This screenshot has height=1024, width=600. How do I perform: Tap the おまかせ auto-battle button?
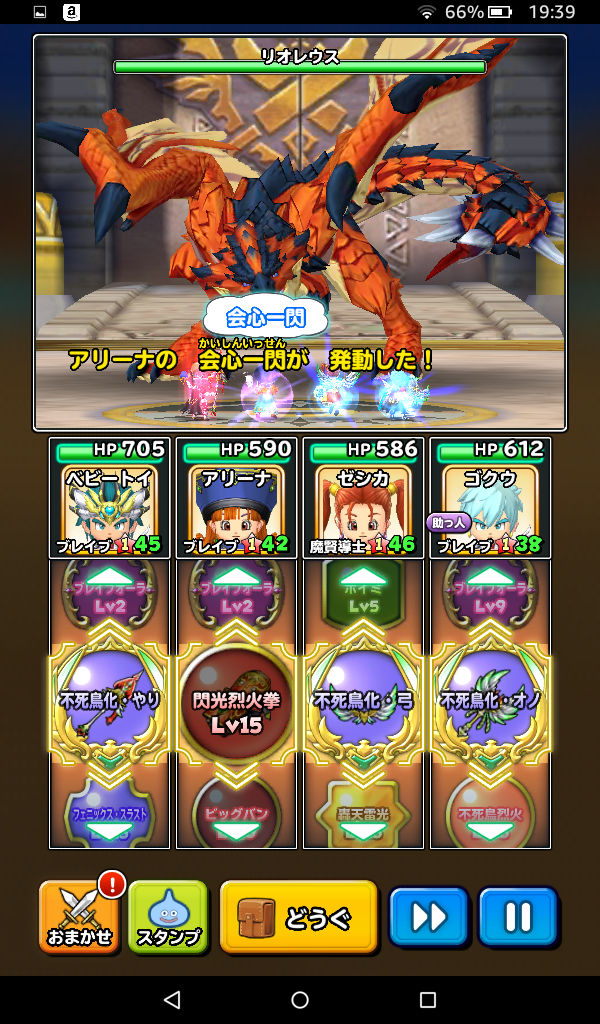[x=80, y=917]
